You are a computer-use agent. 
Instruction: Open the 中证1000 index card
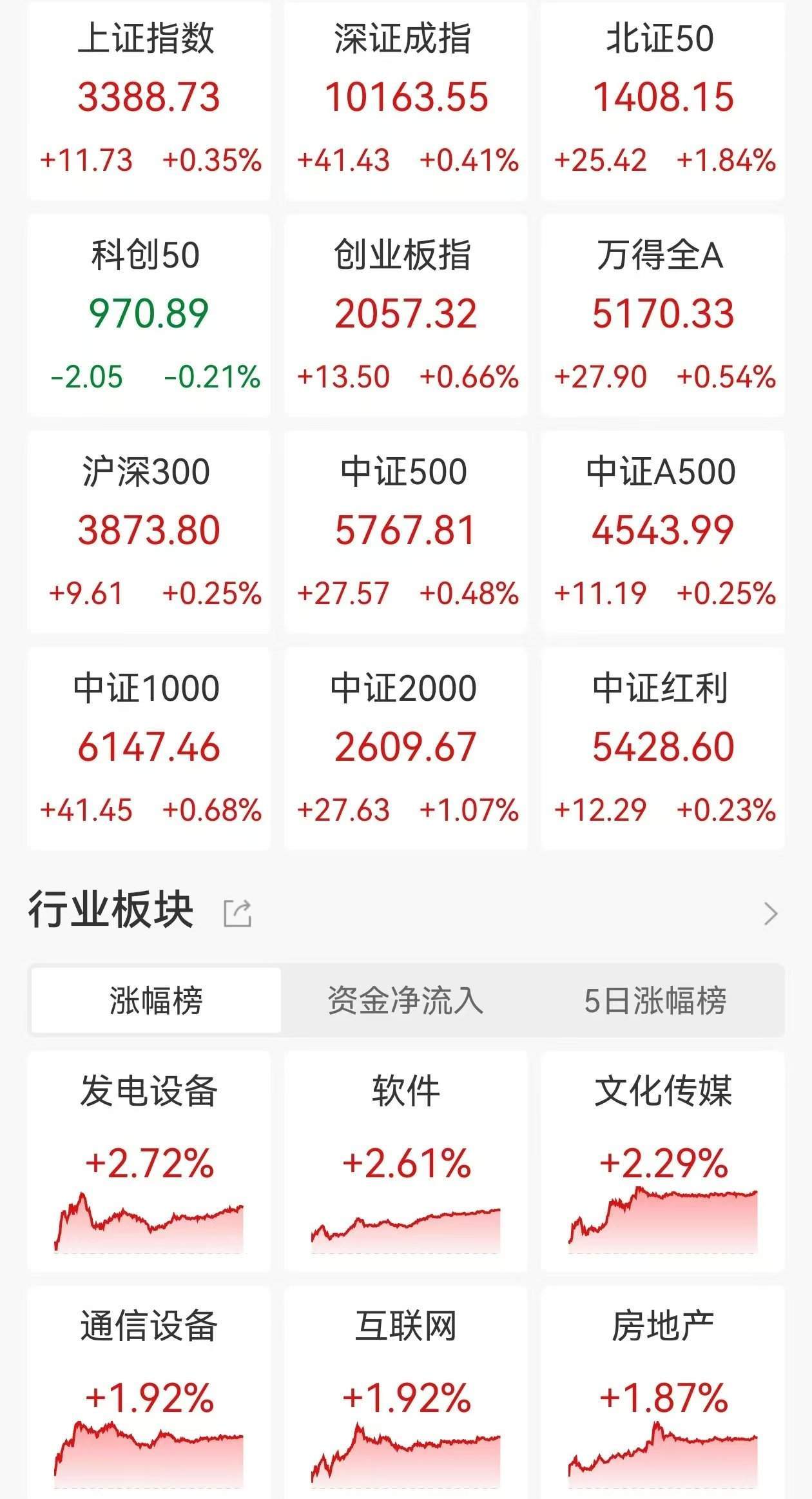click(x=149, y=748)
